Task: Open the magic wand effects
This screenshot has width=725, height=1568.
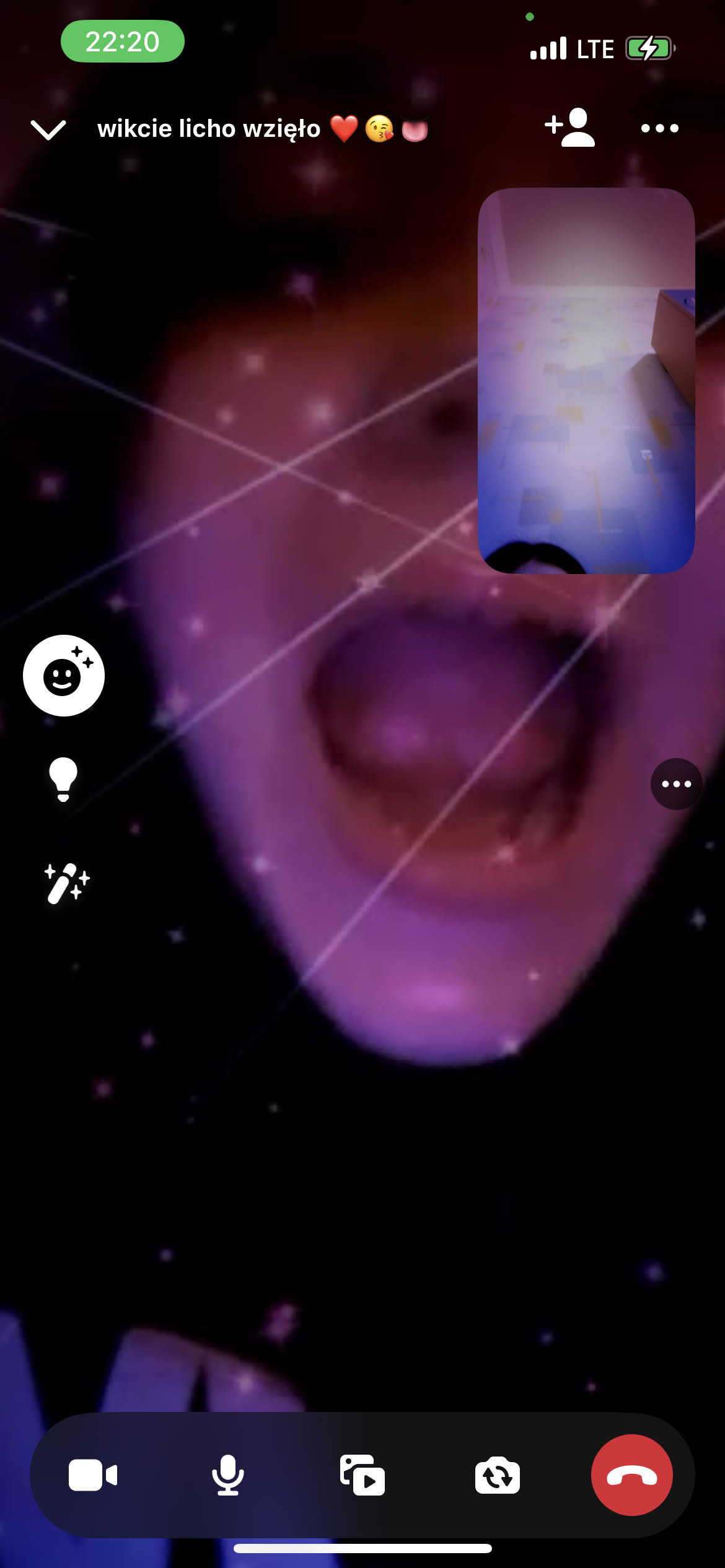Action: pos(66,883)
